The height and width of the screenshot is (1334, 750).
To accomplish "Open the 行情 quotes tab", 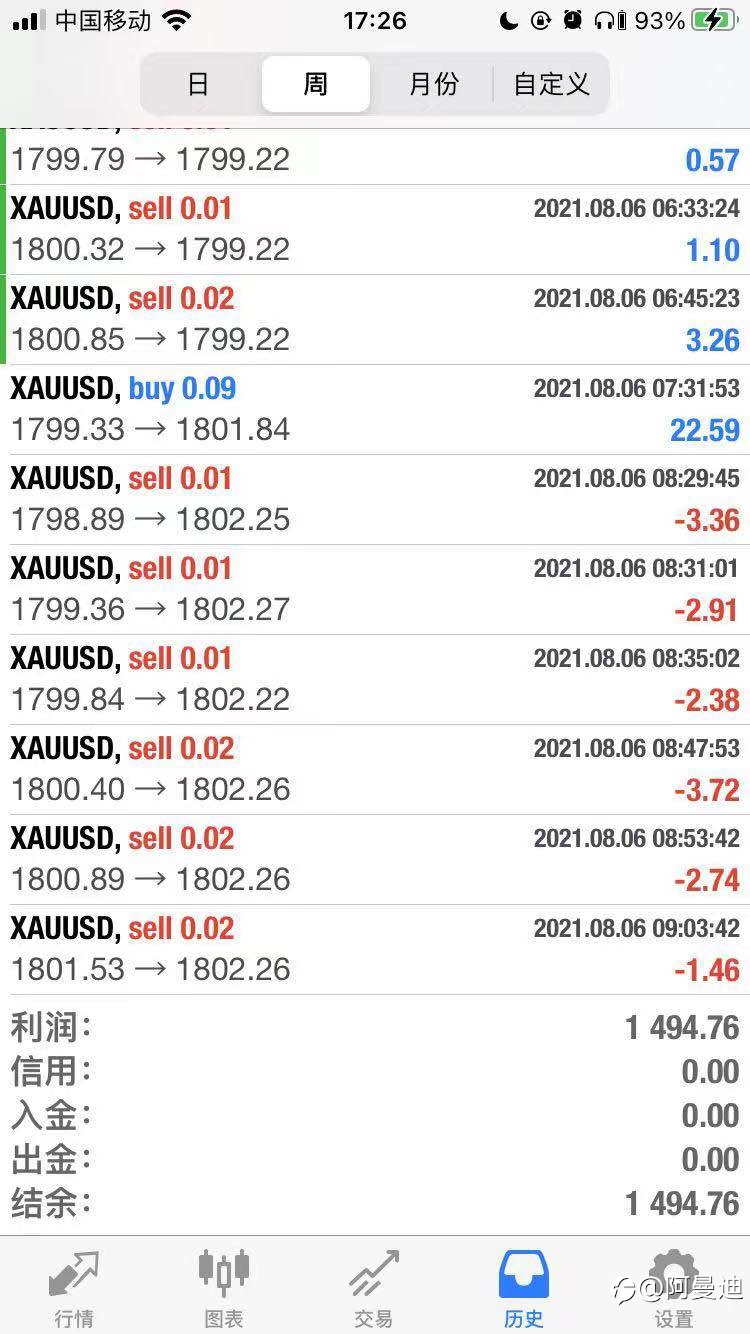I will pos(74,1287).
